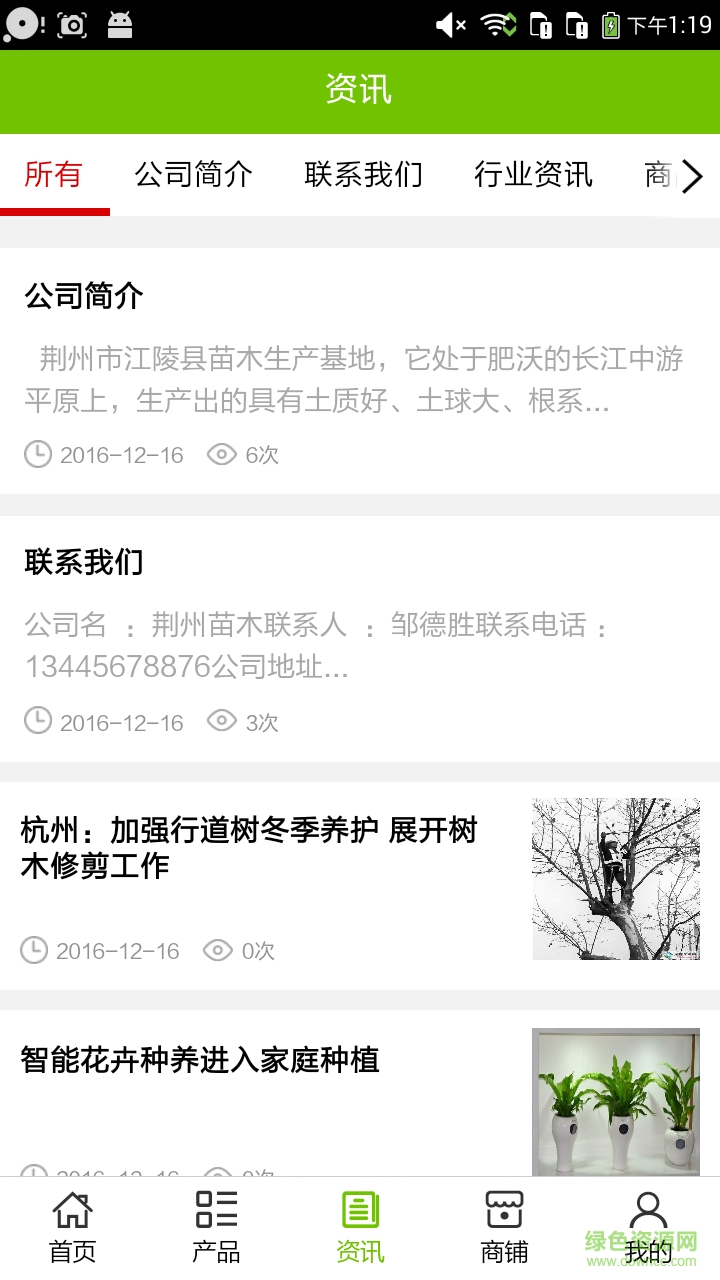Click the clock icon beside 2016-12-16 on 公司简介
The height and width of the screenshot is (1280, 720).
[37, 455]
